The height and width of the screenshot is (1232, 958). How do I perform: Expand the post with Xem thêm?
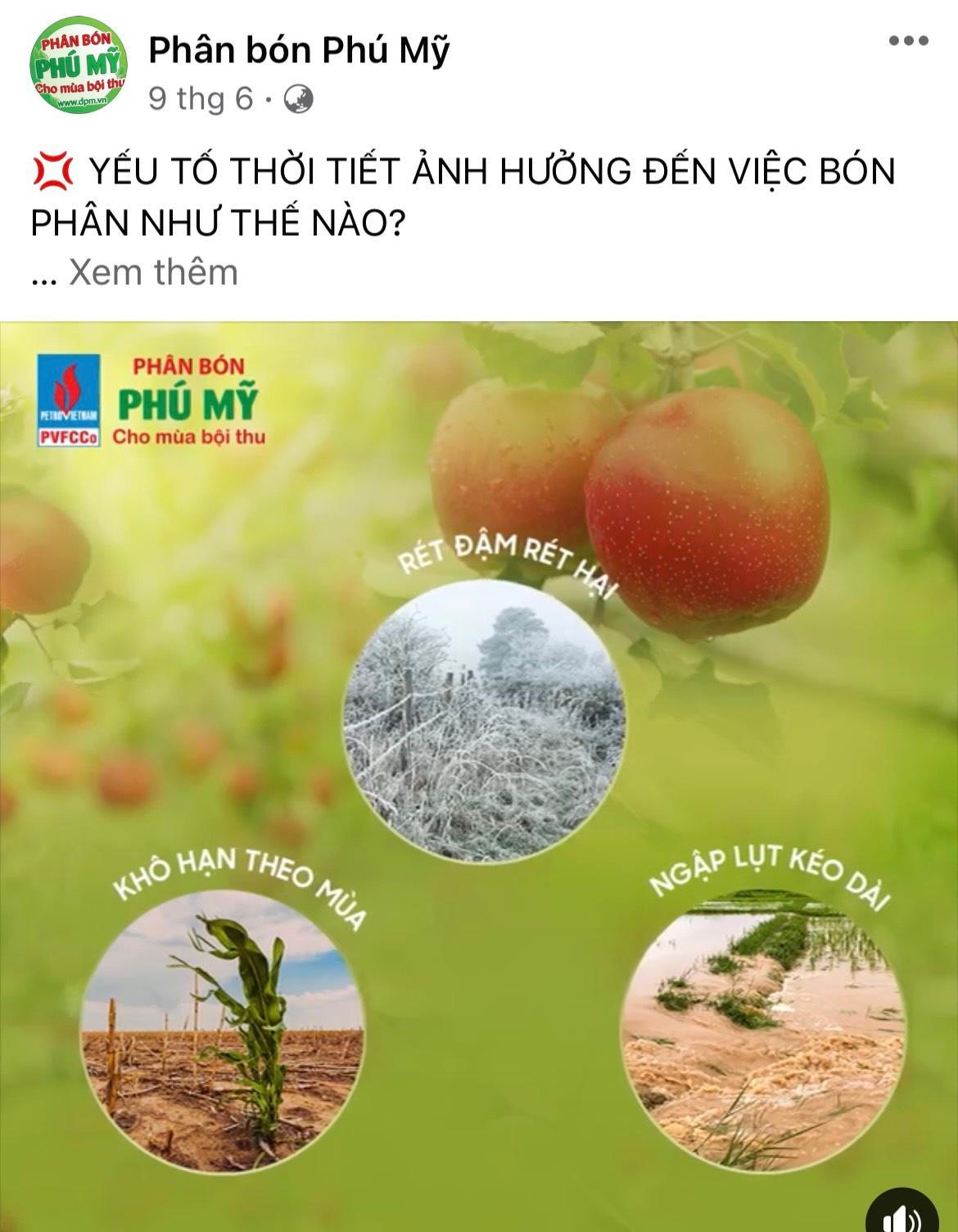pyautogui.click(x=153, y=272)
